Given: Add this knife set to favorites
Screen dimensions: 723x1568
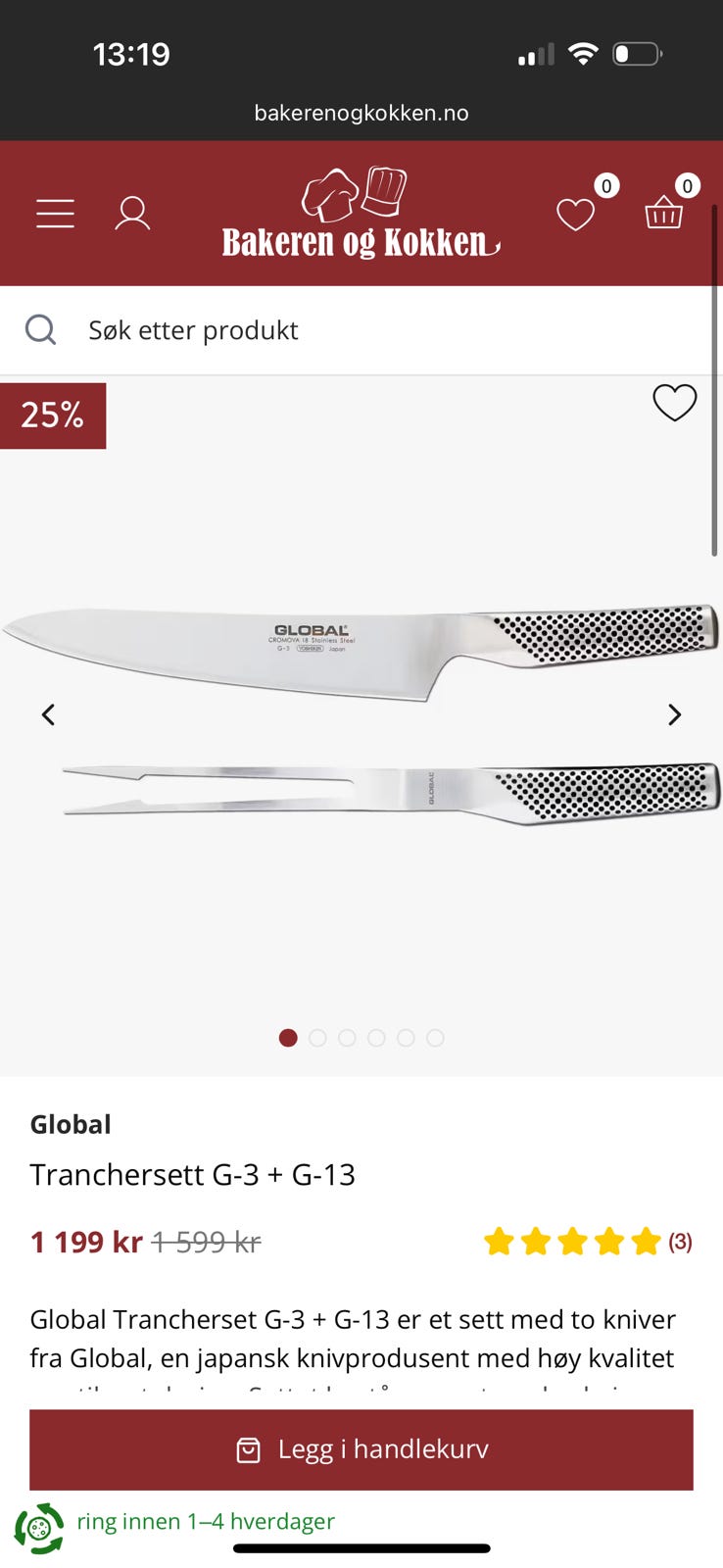Looking at the screenshot, I should pos(674,403).
